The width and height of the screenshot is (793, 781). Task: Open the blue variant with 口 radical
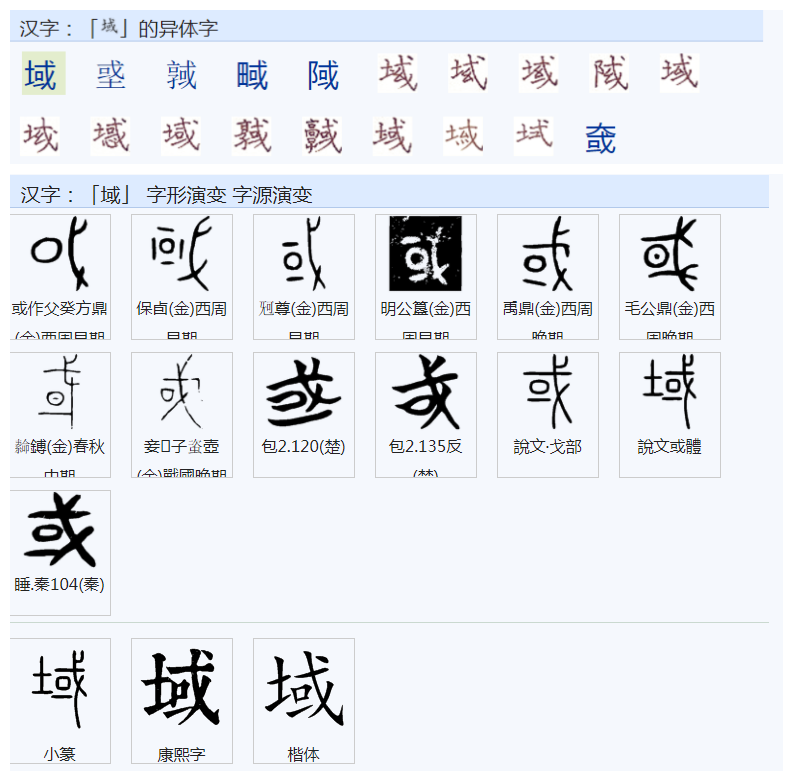252,75
